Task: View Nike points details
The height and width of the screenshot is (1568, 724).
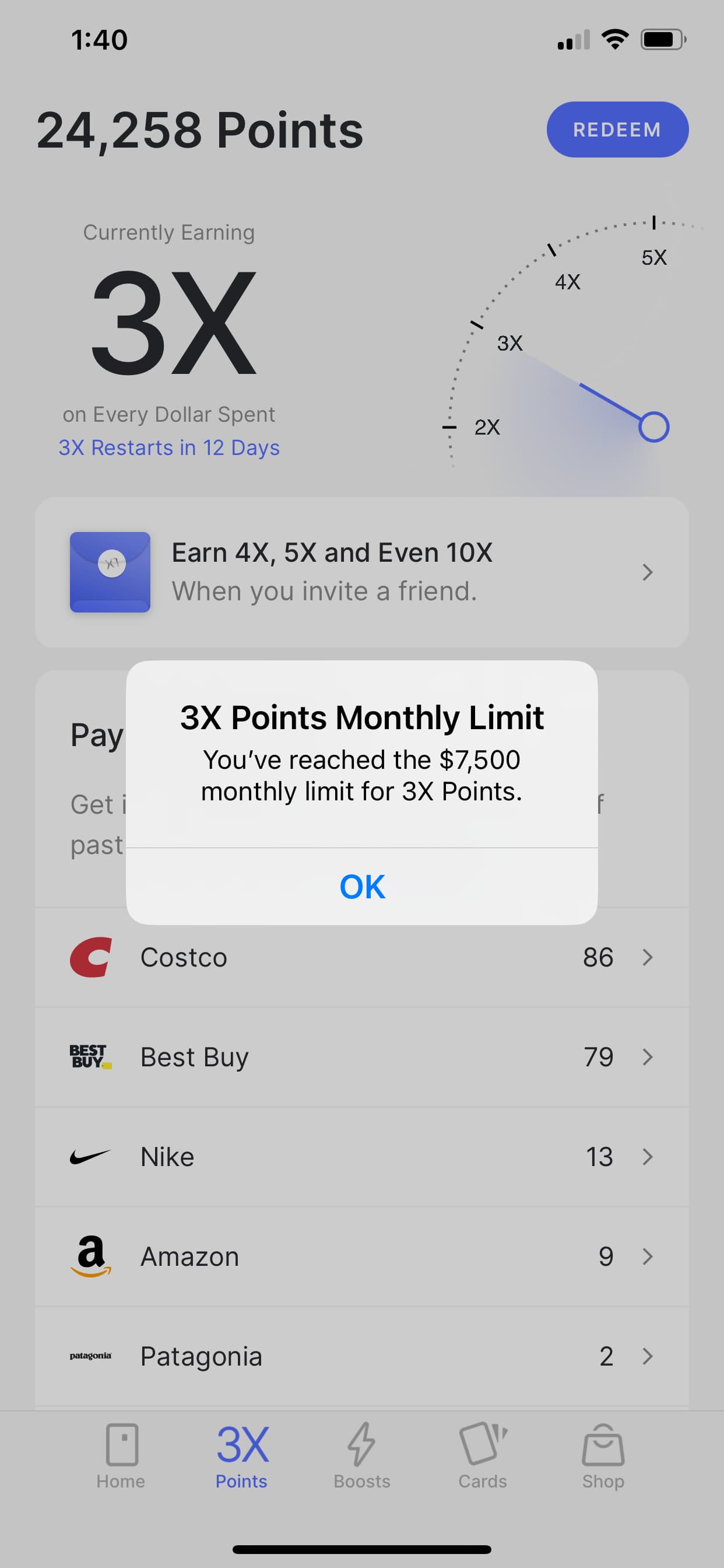Action: tap(362, 1157)
